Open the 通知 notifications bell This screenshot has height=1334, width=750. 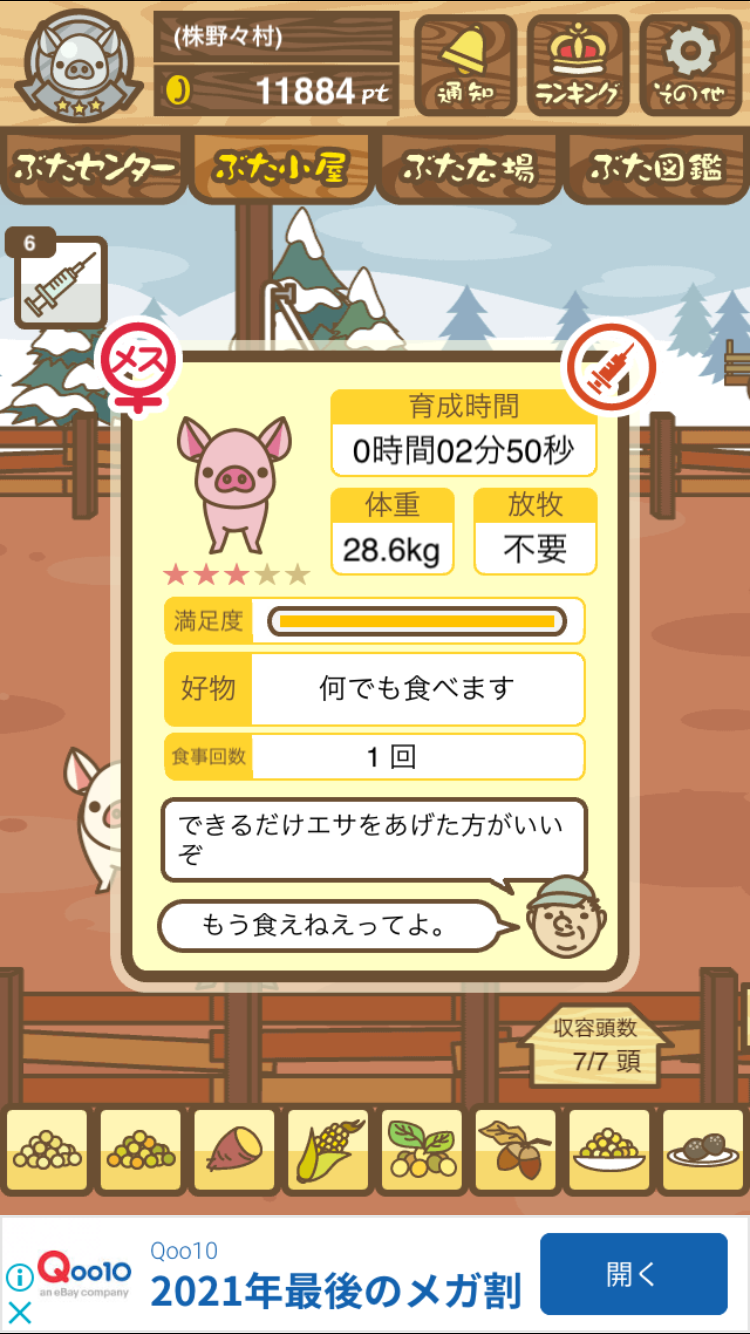465,66
